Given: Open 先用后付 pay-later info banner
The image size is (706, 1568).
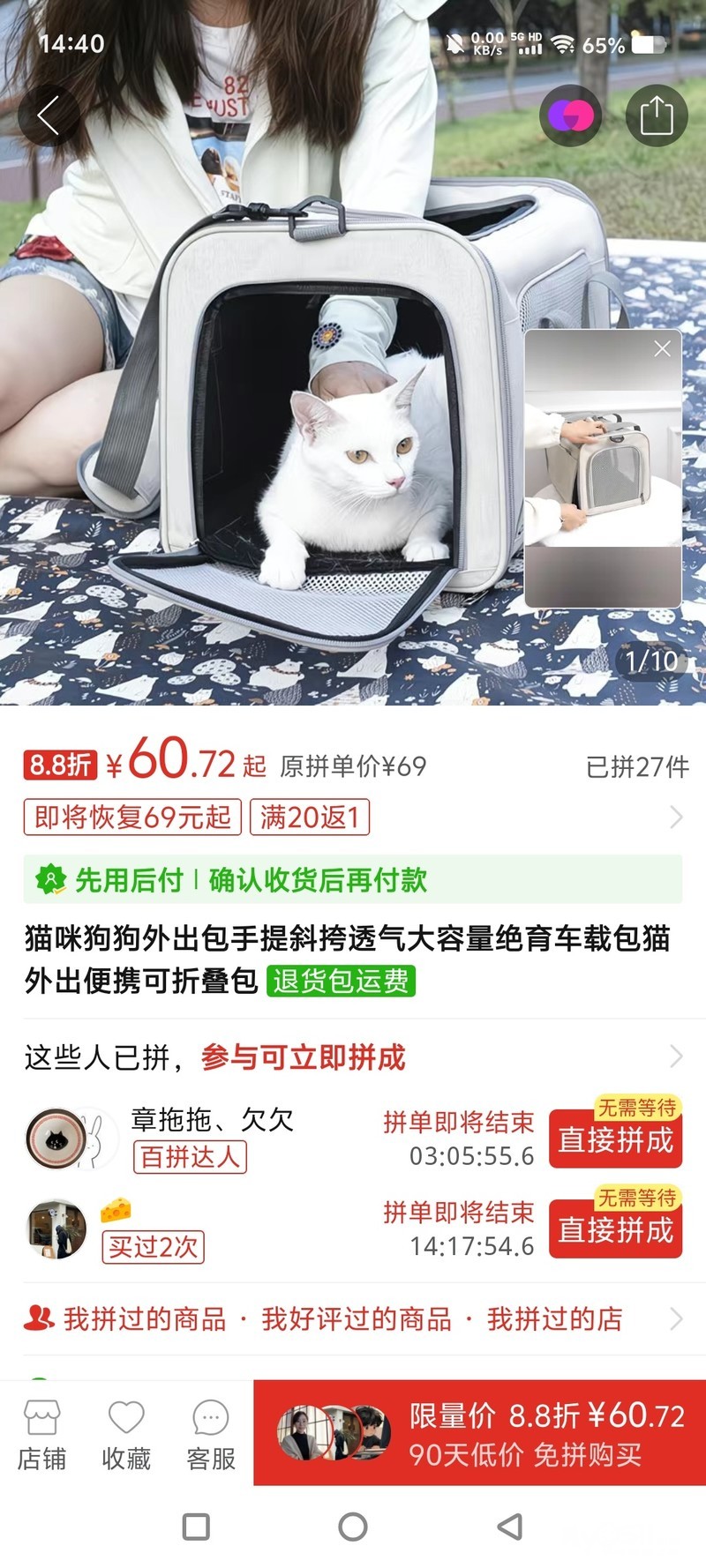Looking at the screenshot, I should point(353,879).
